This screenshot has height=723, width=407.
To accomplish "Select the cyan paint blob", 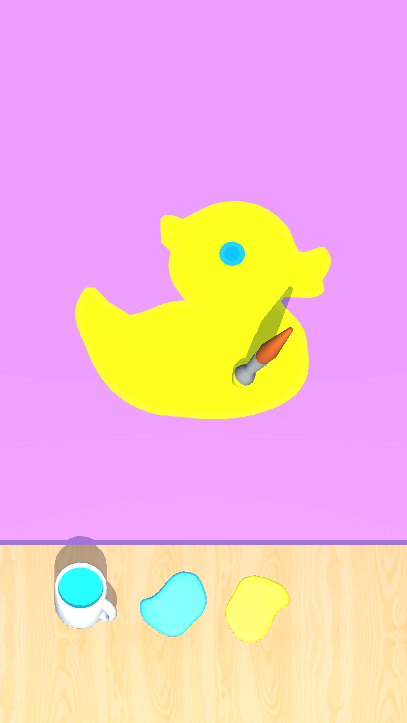I will point(174,604).
